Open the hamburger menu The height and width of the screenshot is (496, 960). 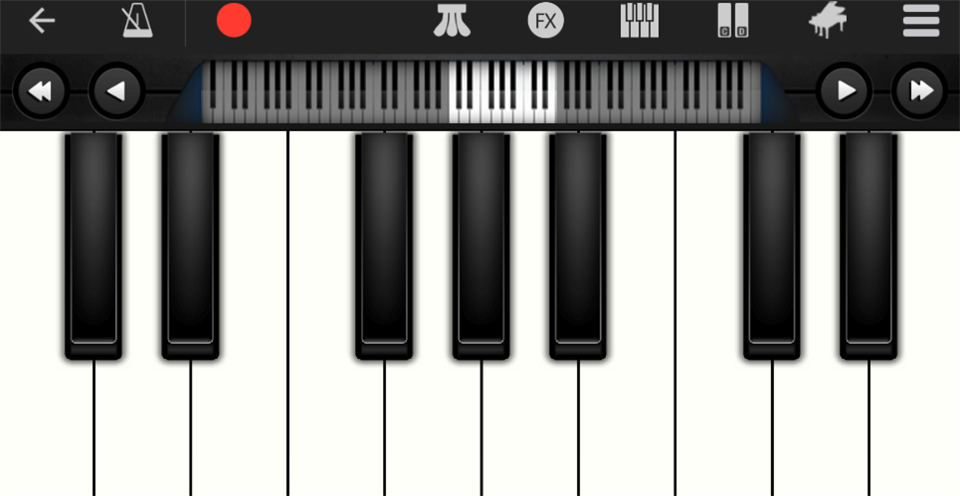[x=921, y=21]
